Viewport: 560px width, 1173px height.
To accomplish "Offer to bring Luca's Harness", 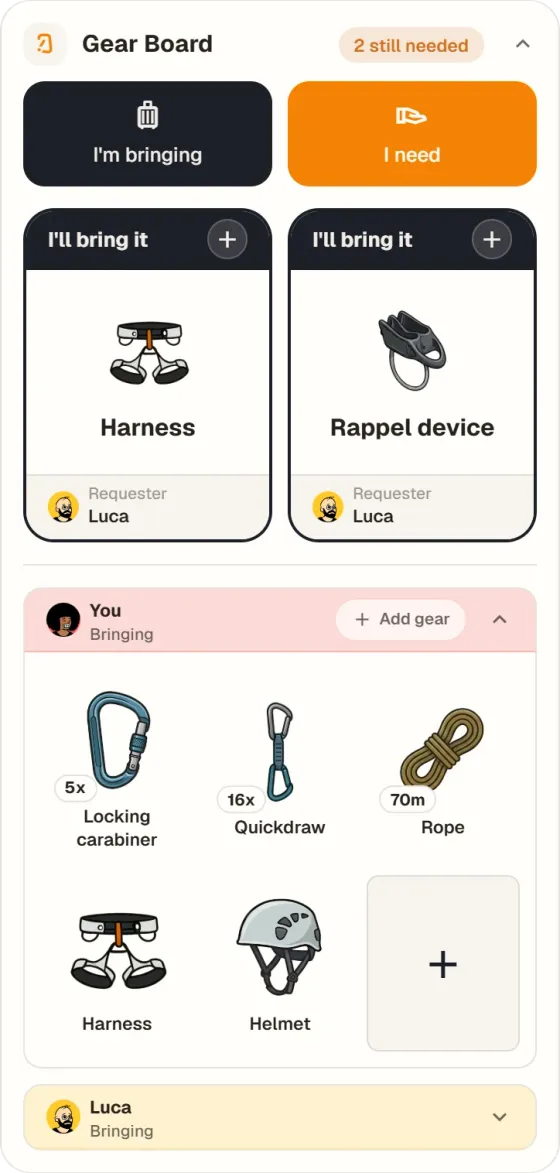I will (x=227, y=239).
